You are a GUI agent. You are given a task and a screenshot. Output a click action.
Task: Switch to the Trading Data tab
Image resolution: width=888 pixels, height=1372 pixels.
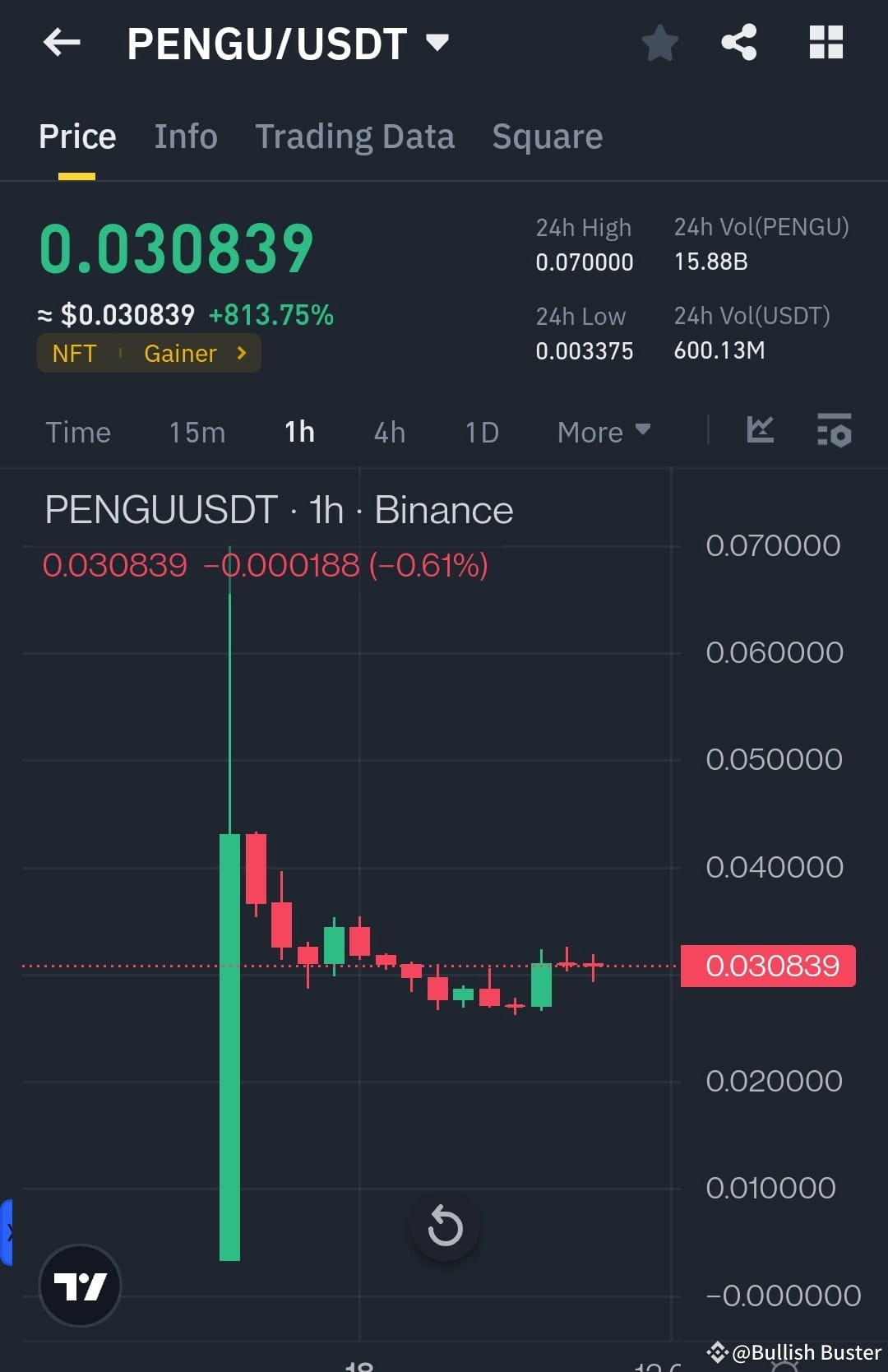click(x=355, y=136)
